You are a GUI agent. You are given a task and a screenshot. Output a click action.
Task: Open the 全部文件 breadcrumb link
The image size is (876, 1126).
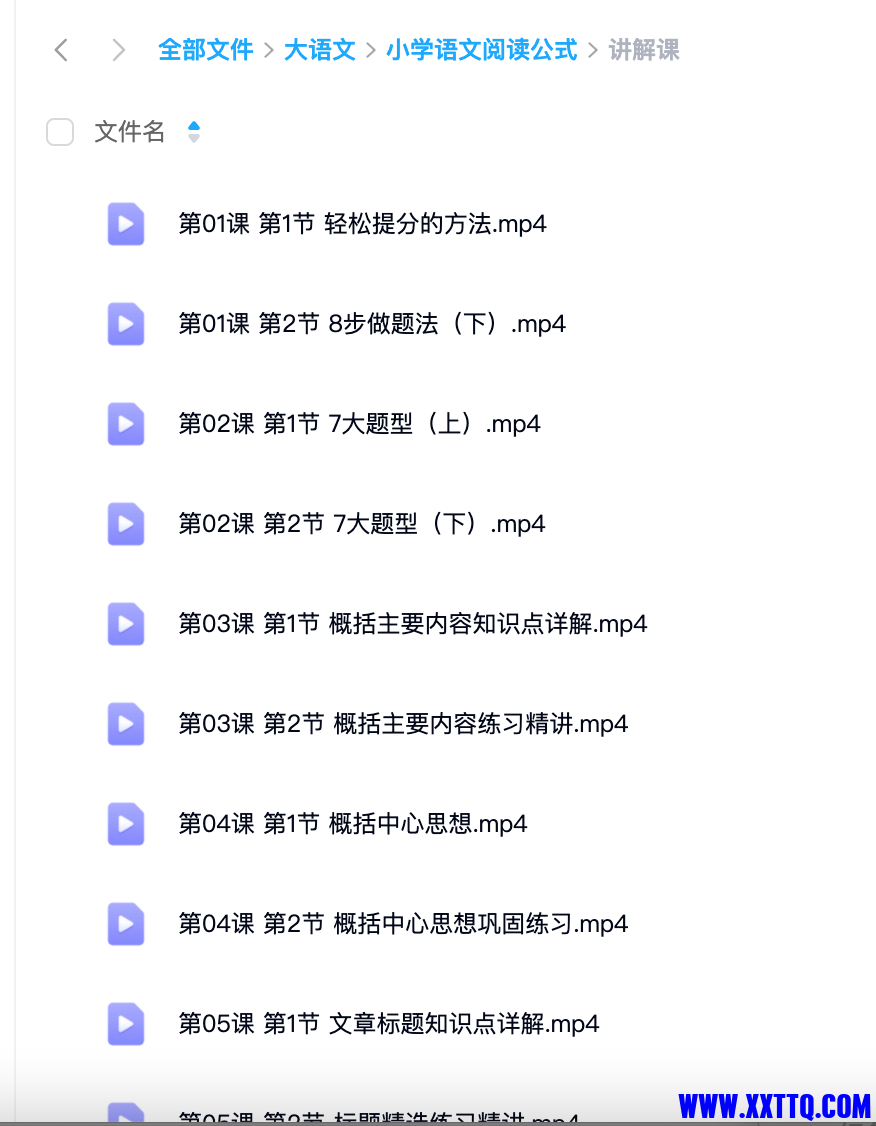(x=206, y=50)
